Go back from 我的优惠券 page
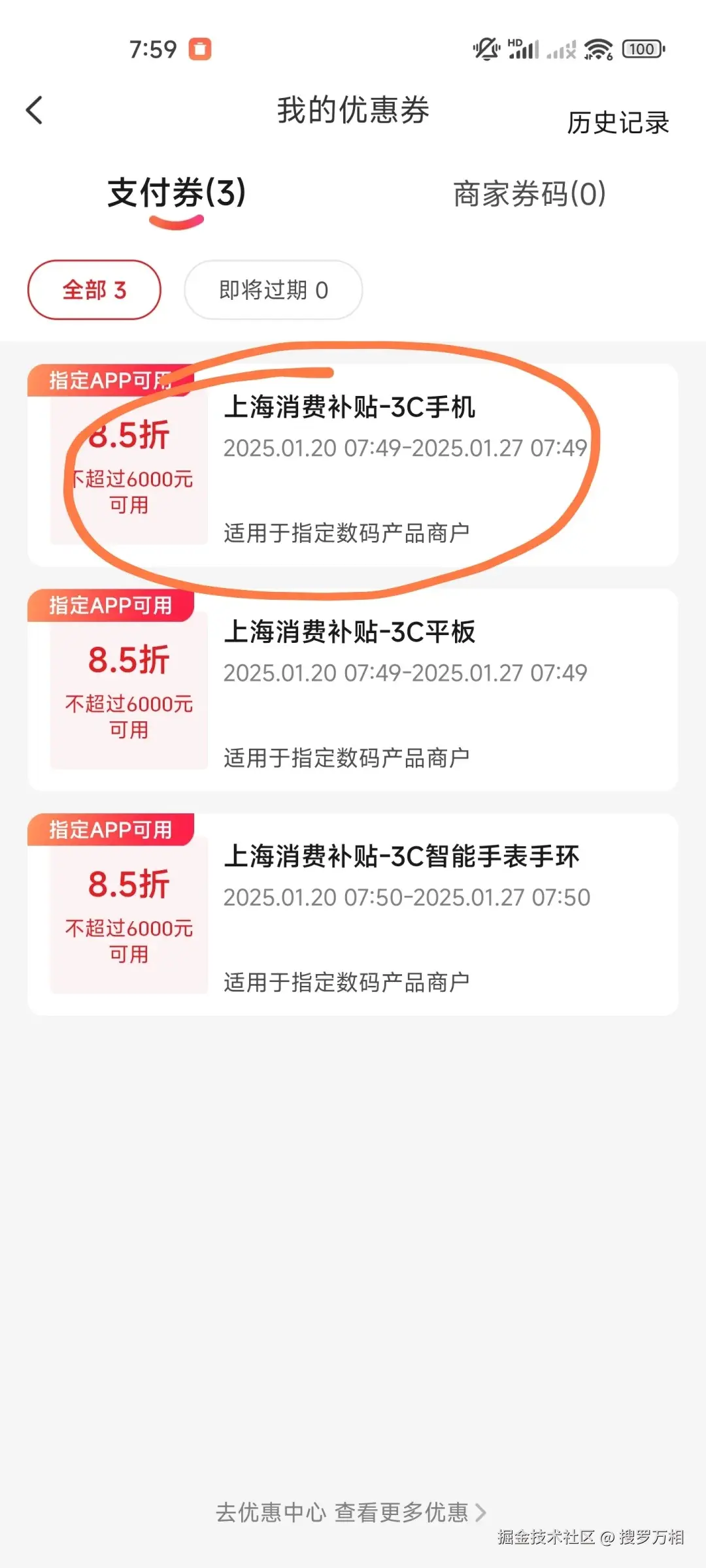 (35, 110)
